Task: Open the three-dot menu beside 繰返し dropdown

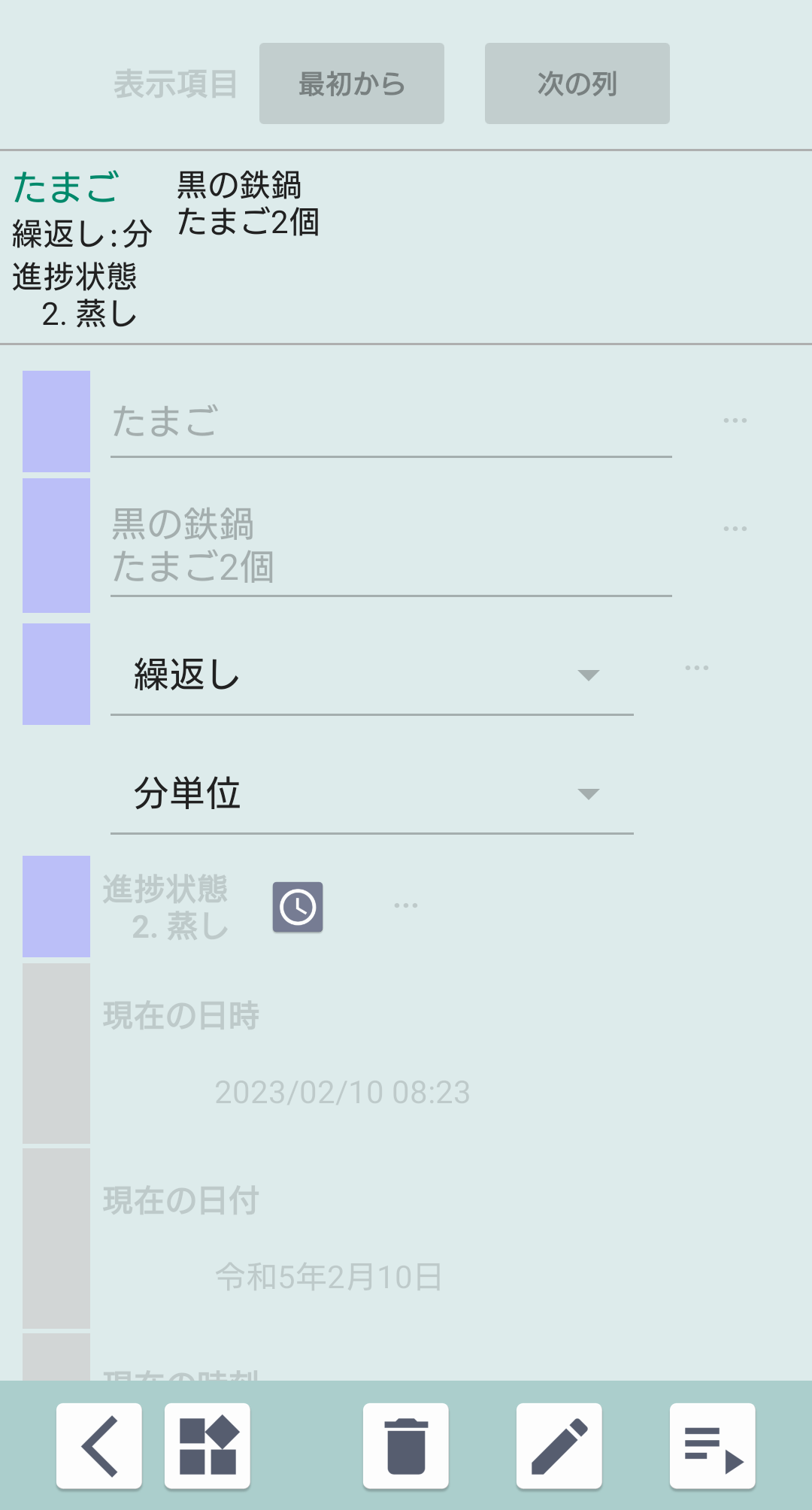Action: pos(696,668)
